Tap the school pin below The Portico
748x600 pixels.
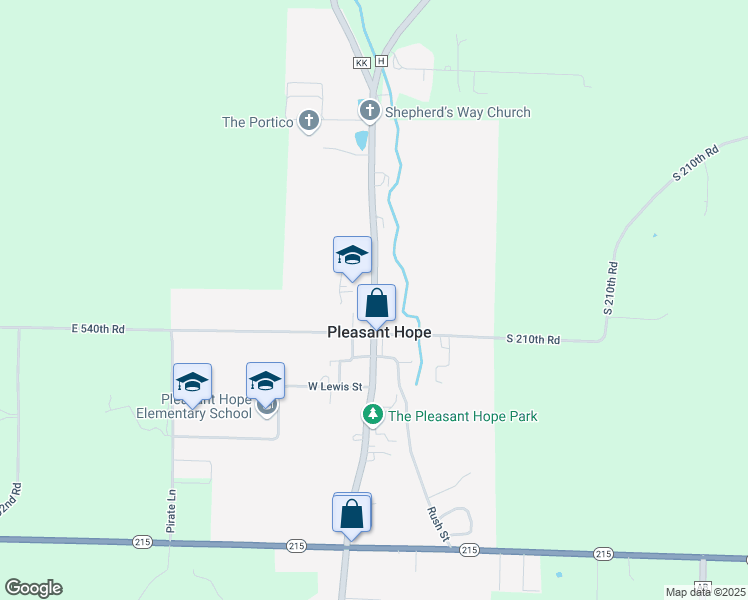pos(352,255)
